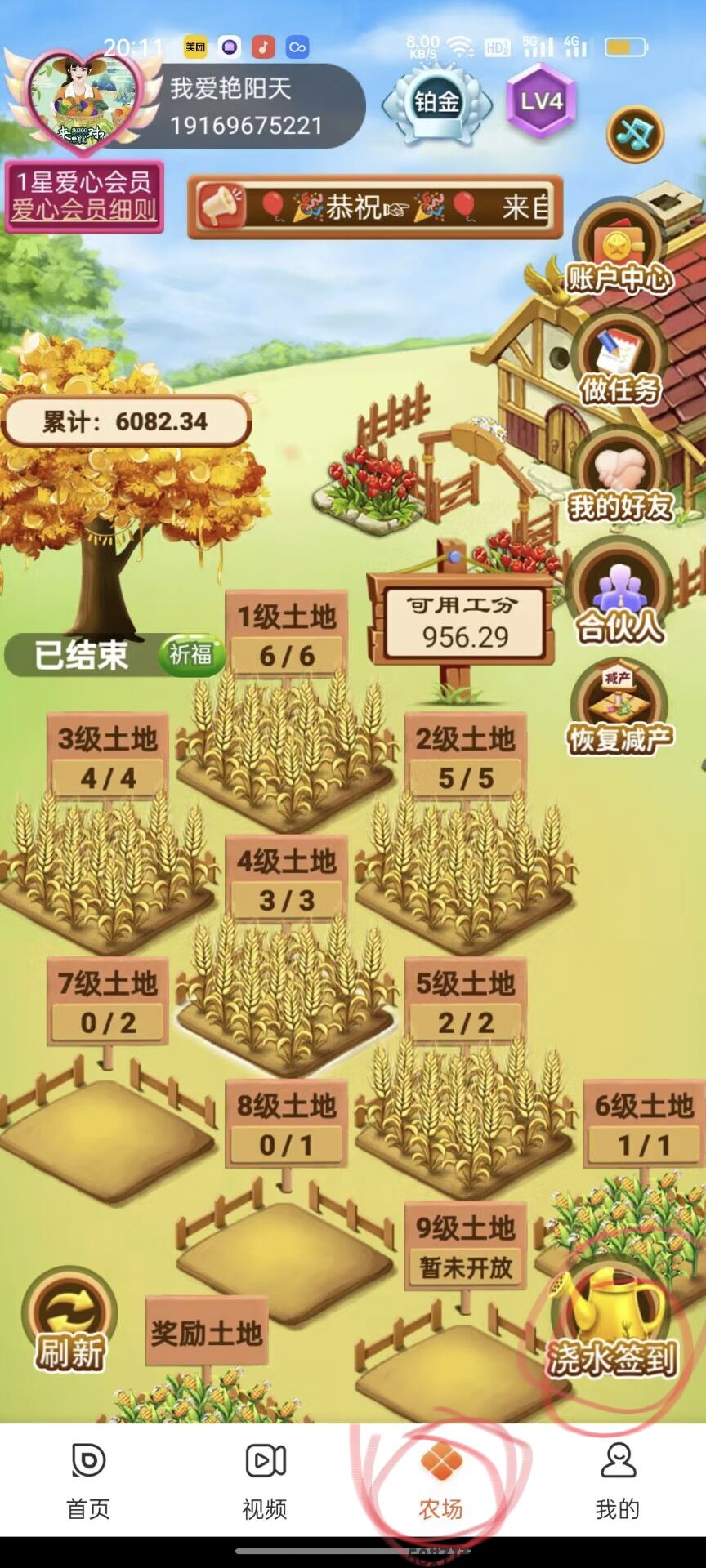Open 合伙人 partner page

(x=619, y=600)
